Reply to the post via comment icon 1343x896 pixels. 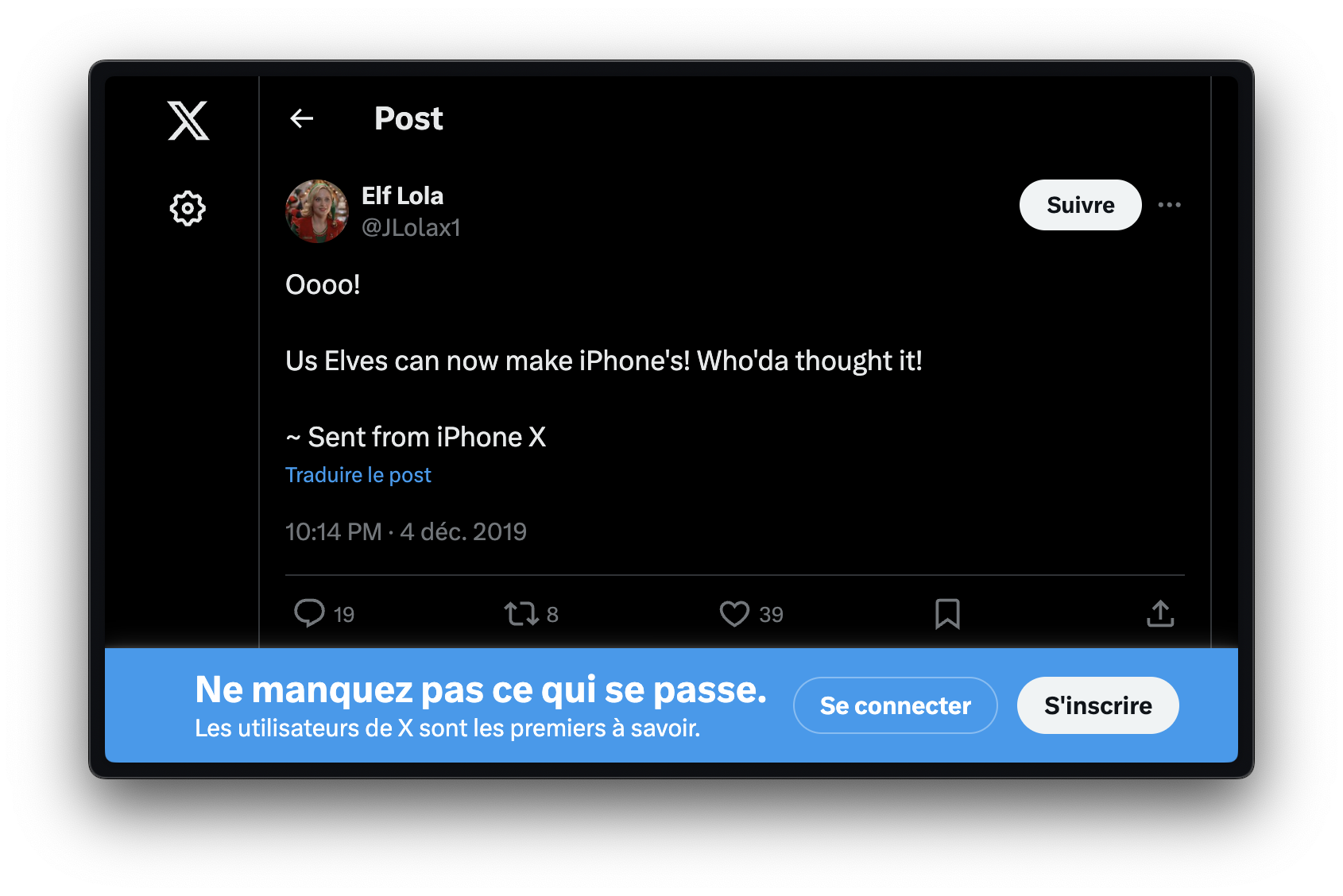[x=309, y=613]
